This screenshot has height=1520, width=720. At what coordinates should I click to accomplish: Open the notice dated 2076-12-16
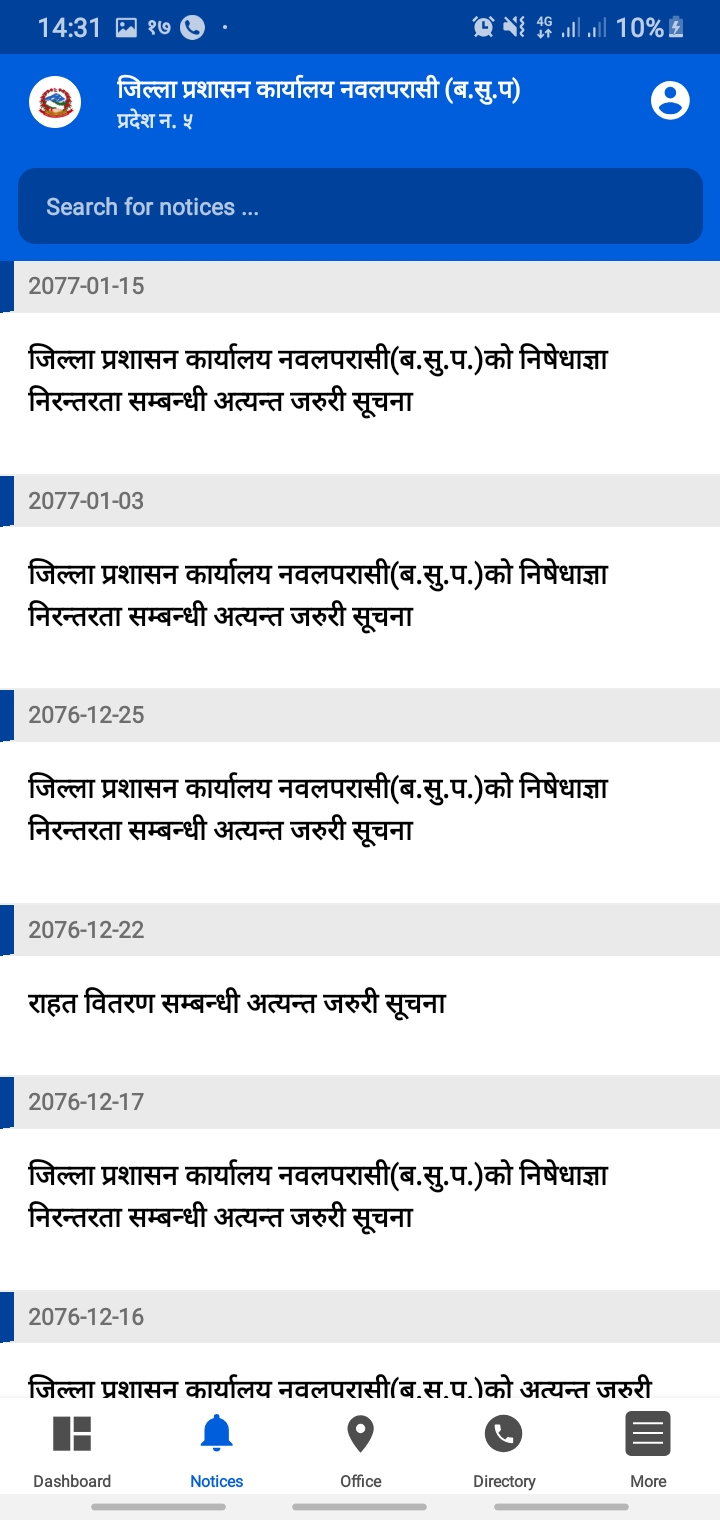(340, 1386)
